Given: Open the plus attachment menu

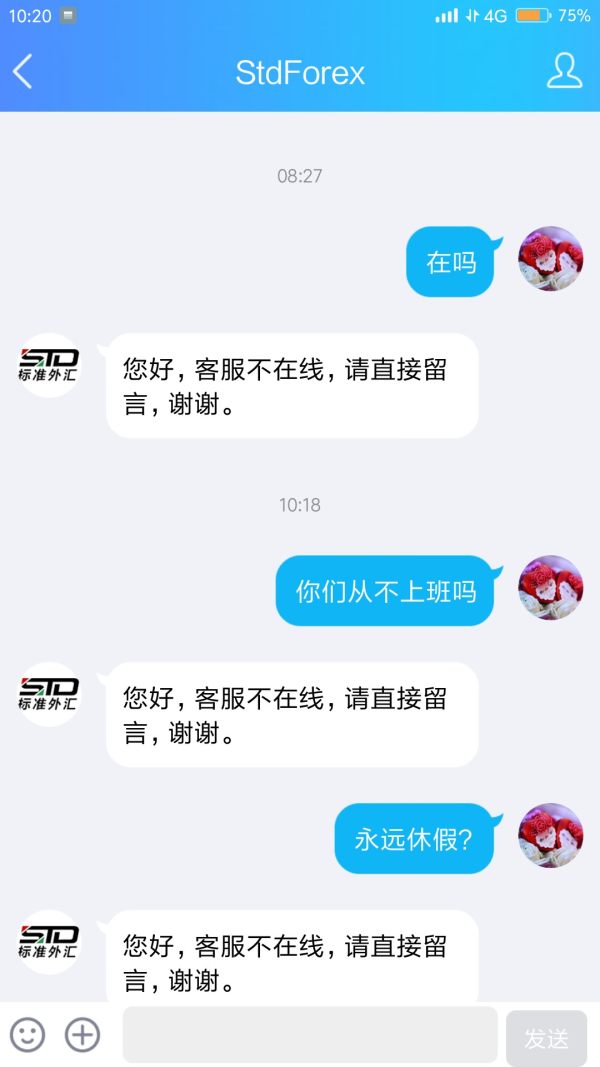Looking at the screenshot, I should coord(83,1035).
